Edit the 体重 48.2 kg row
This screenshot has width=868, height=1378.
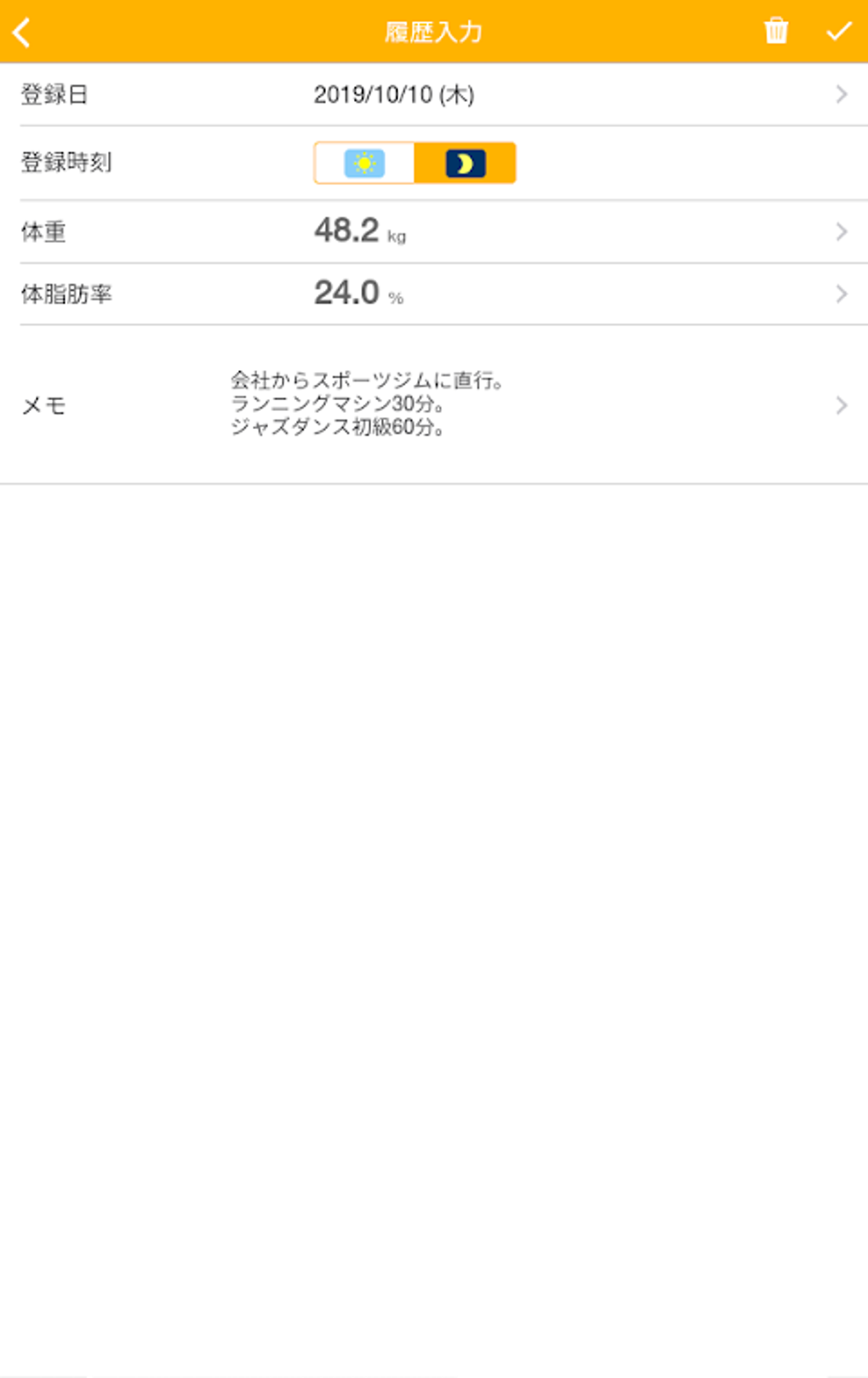pyautogui.click(x=434, y=232)
